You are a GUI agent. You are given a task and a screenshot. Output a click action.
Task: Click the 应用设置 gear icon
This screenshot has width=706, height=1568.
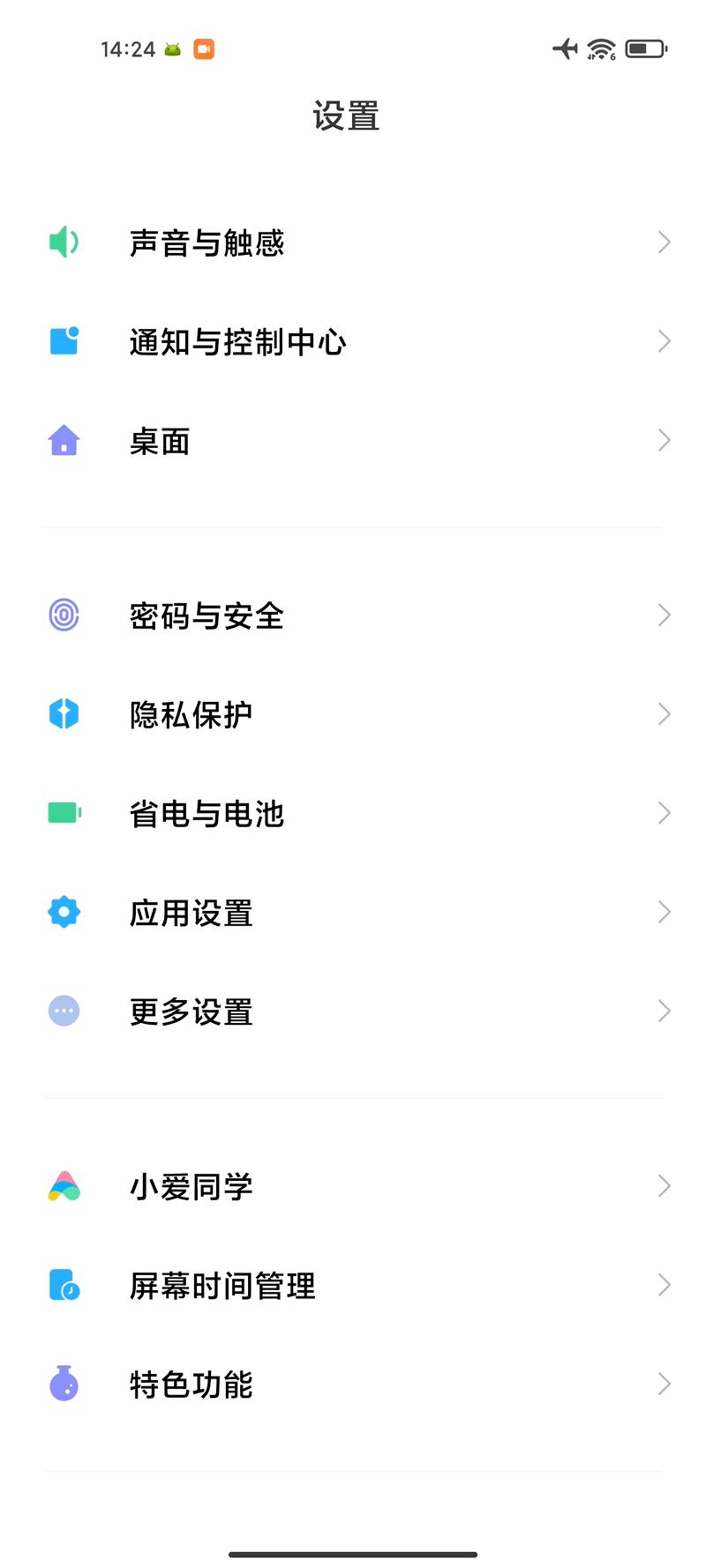tap(64, 912)
